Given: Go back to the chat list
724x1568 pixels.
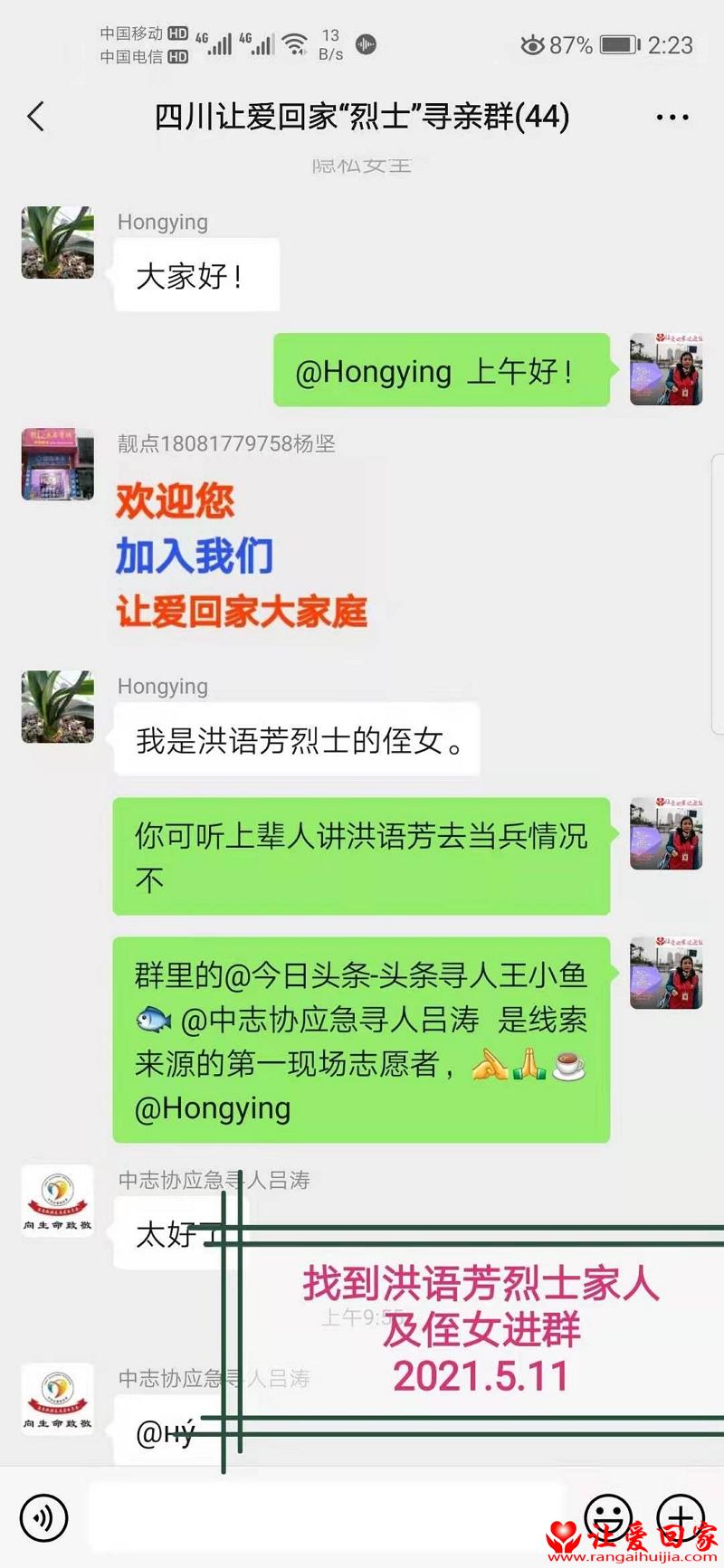Looking at the screenshot, I should click(x=36, y=117).
